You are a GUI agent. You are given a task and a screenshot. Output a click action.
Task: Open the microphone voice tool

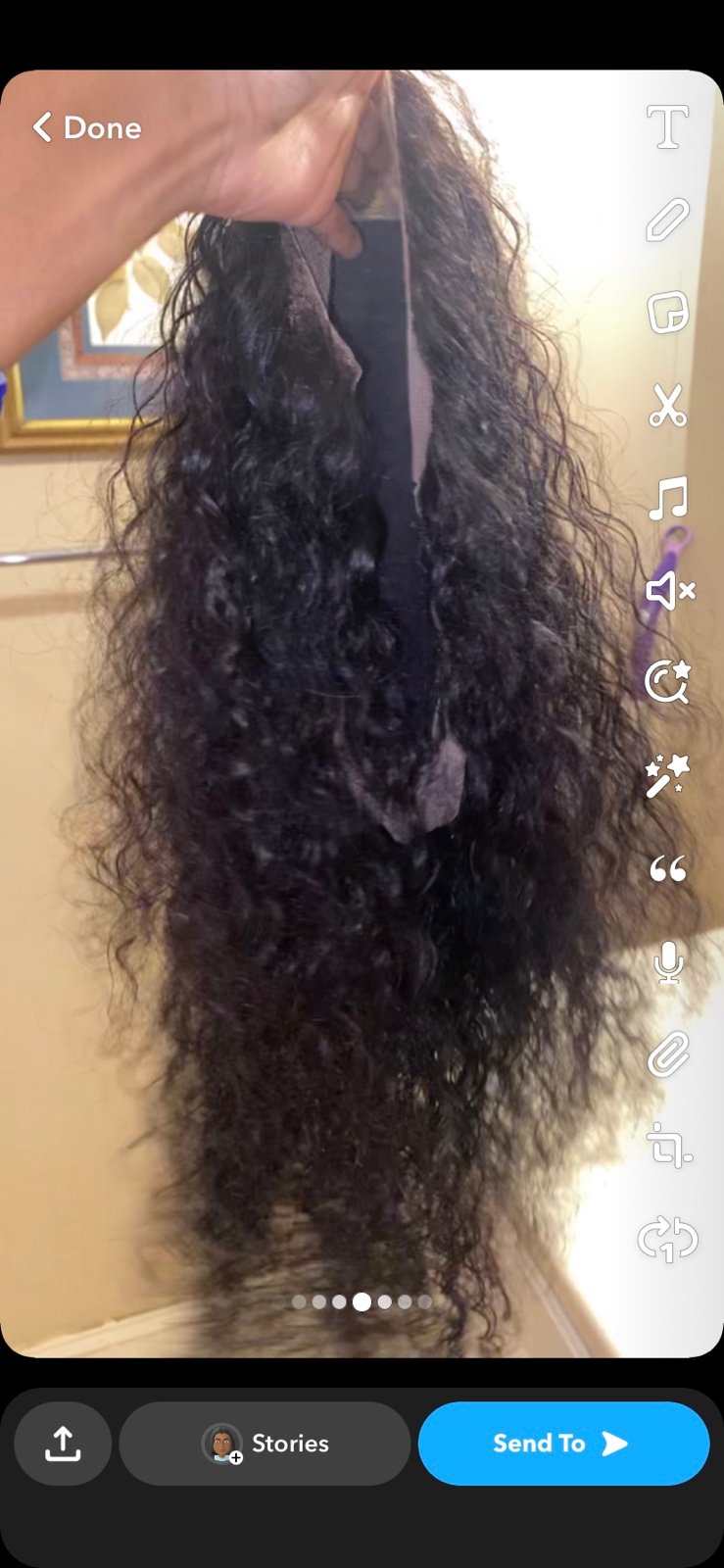[668, 962]
